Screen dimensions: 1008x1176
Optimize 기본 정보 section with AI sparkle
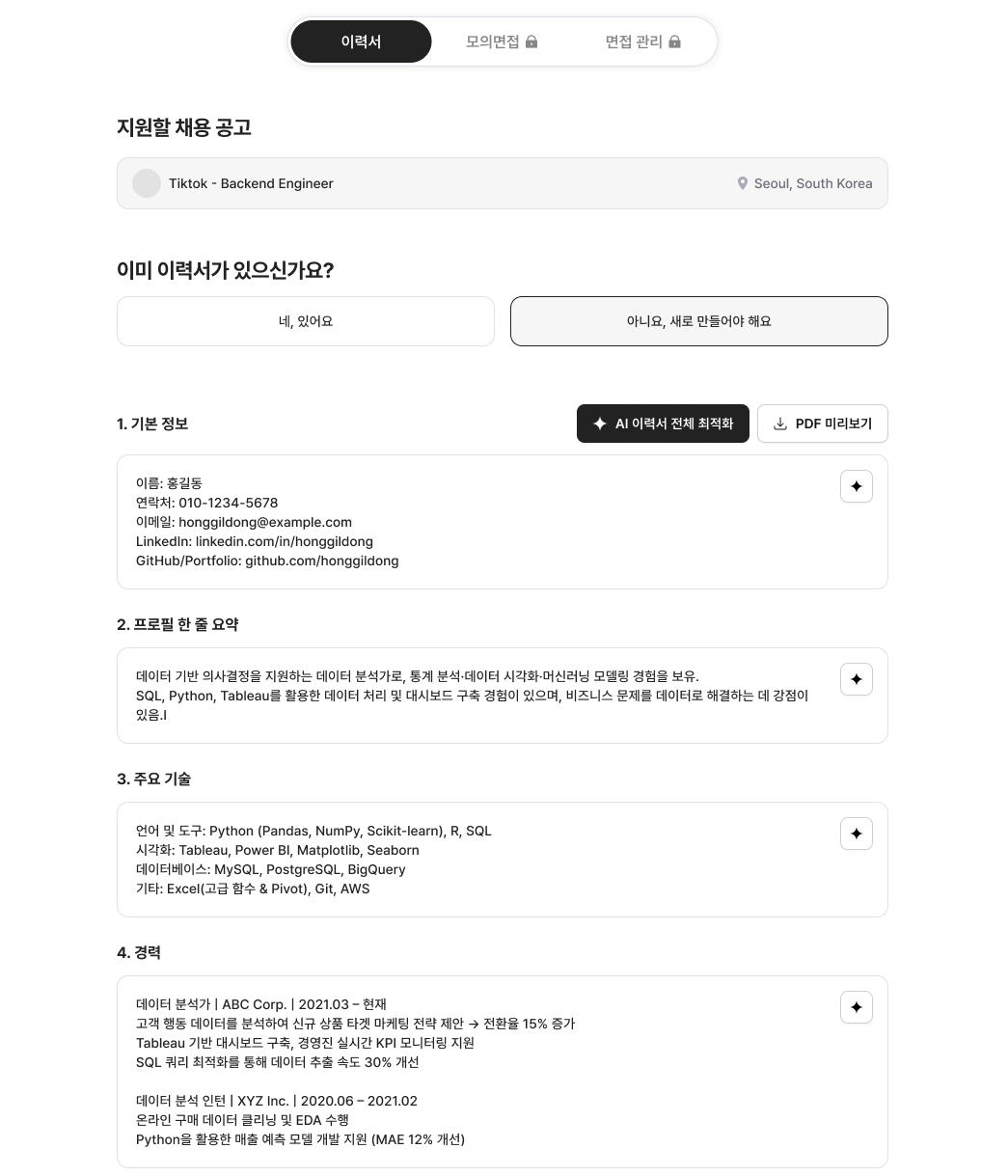856,486
